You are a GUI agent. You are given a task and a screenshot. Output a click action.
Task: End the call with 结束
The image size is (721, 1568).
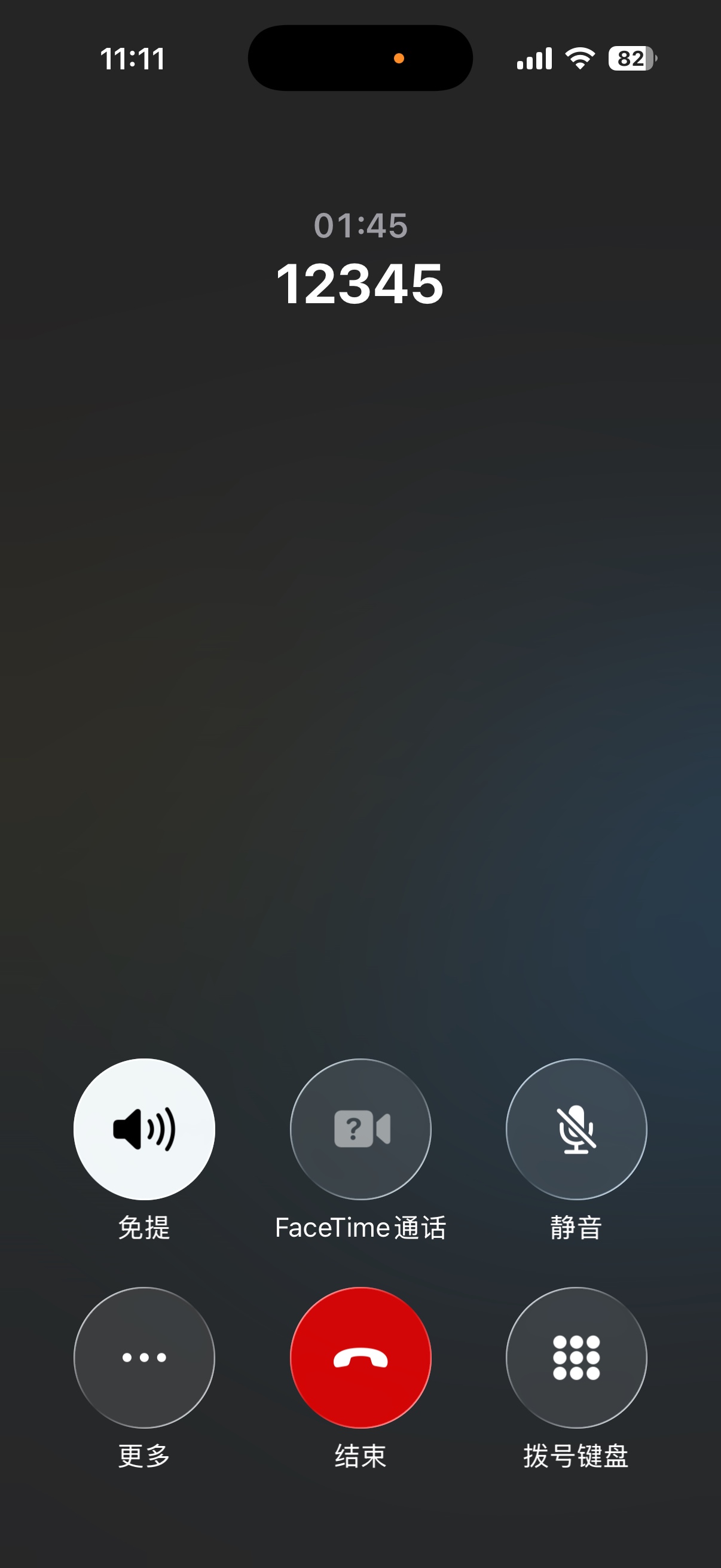point(360,1357)
